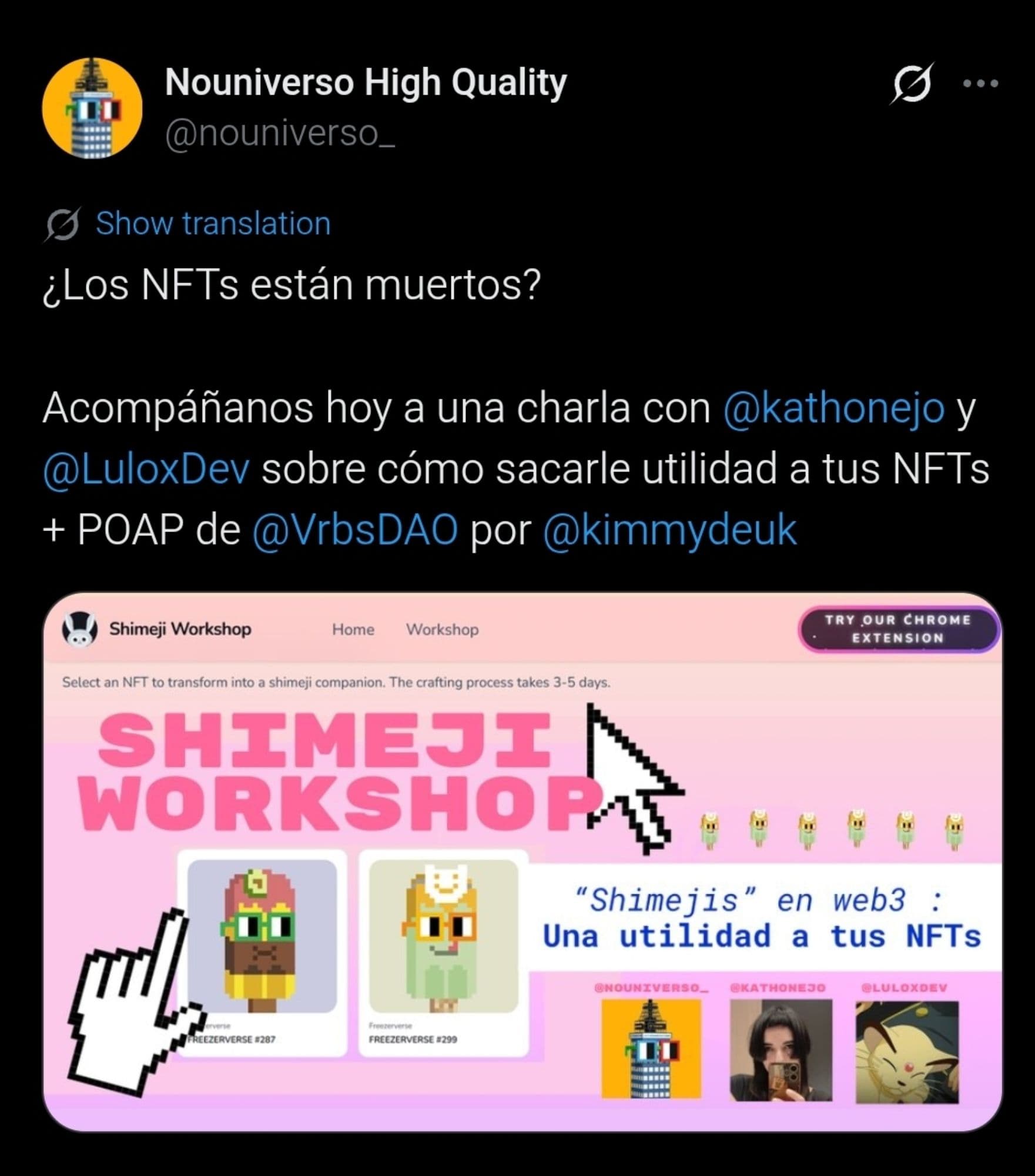Open the Grok icon beside the post
This screenshot has height=1176, width=1035.
(912, 83)
